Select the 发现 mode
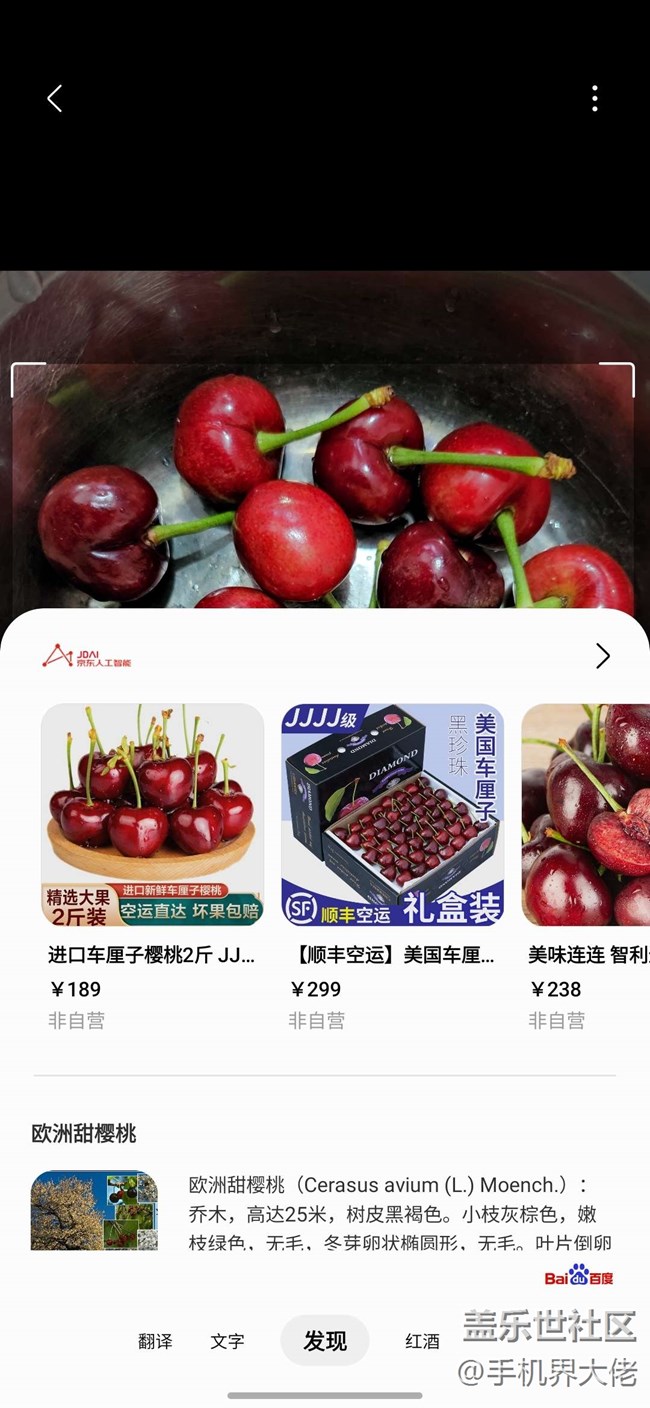Image resolution: width=650 pixels, height=1408 pixels. (325, 1341)
